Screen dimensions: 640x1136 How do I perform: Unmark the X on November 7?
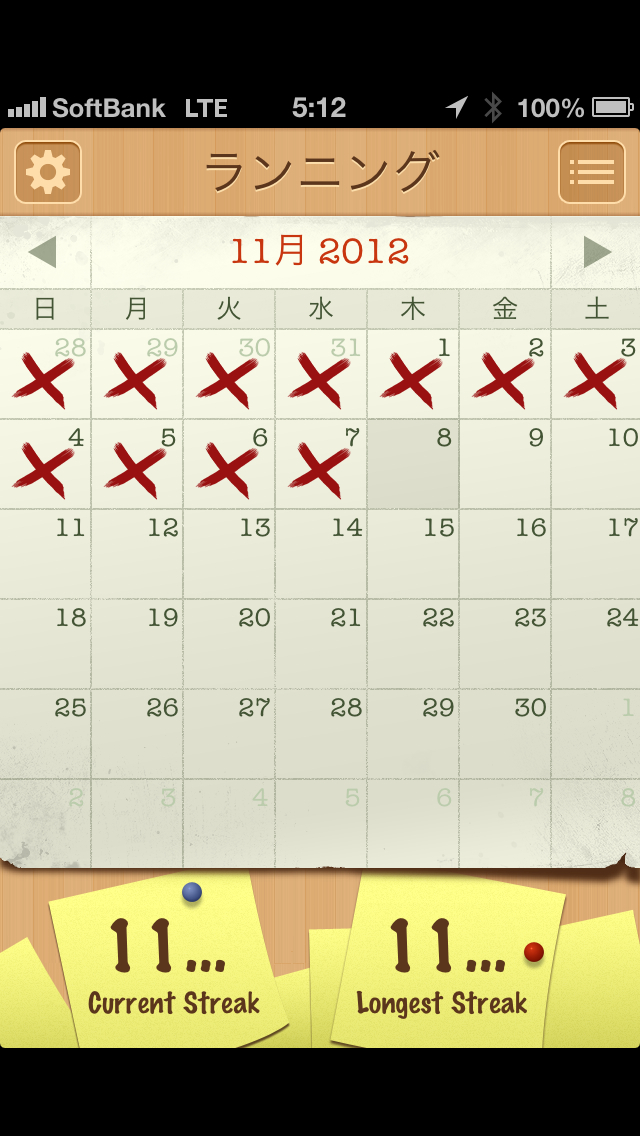point(321,465)
